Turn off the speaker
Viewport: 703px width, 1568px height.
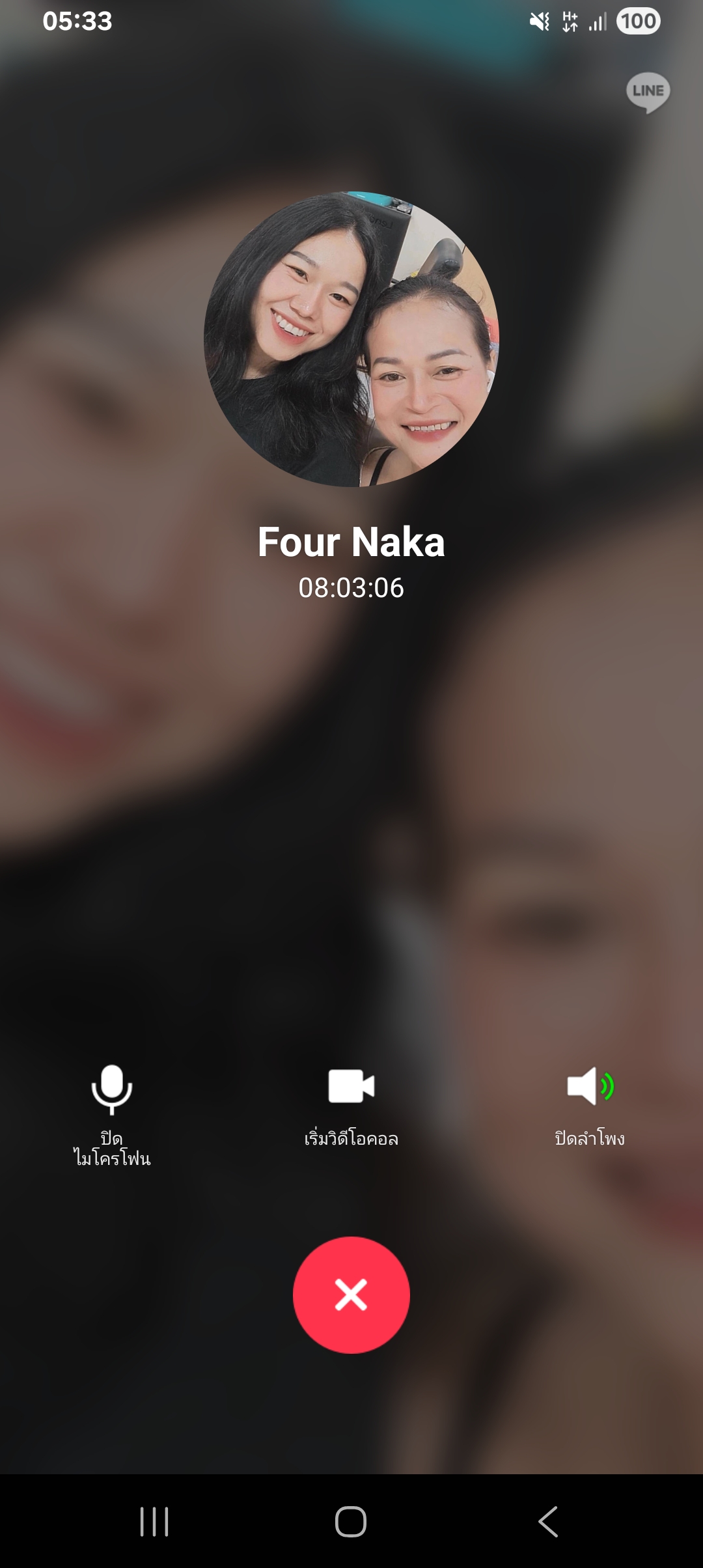[x=590, y=1105]
